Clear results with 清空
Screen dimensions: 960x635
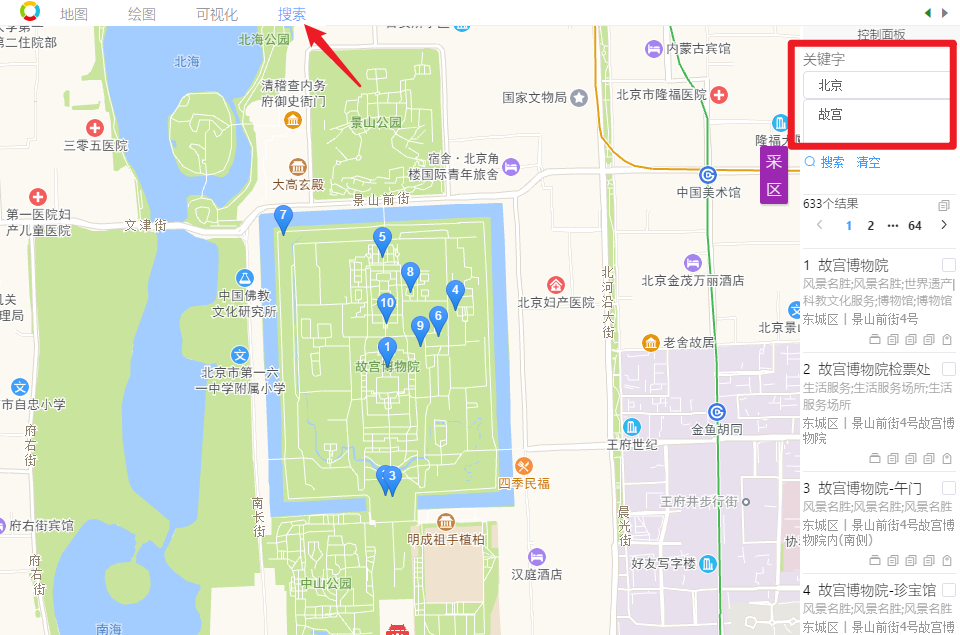pyautogui.click(x=868, y=162)
